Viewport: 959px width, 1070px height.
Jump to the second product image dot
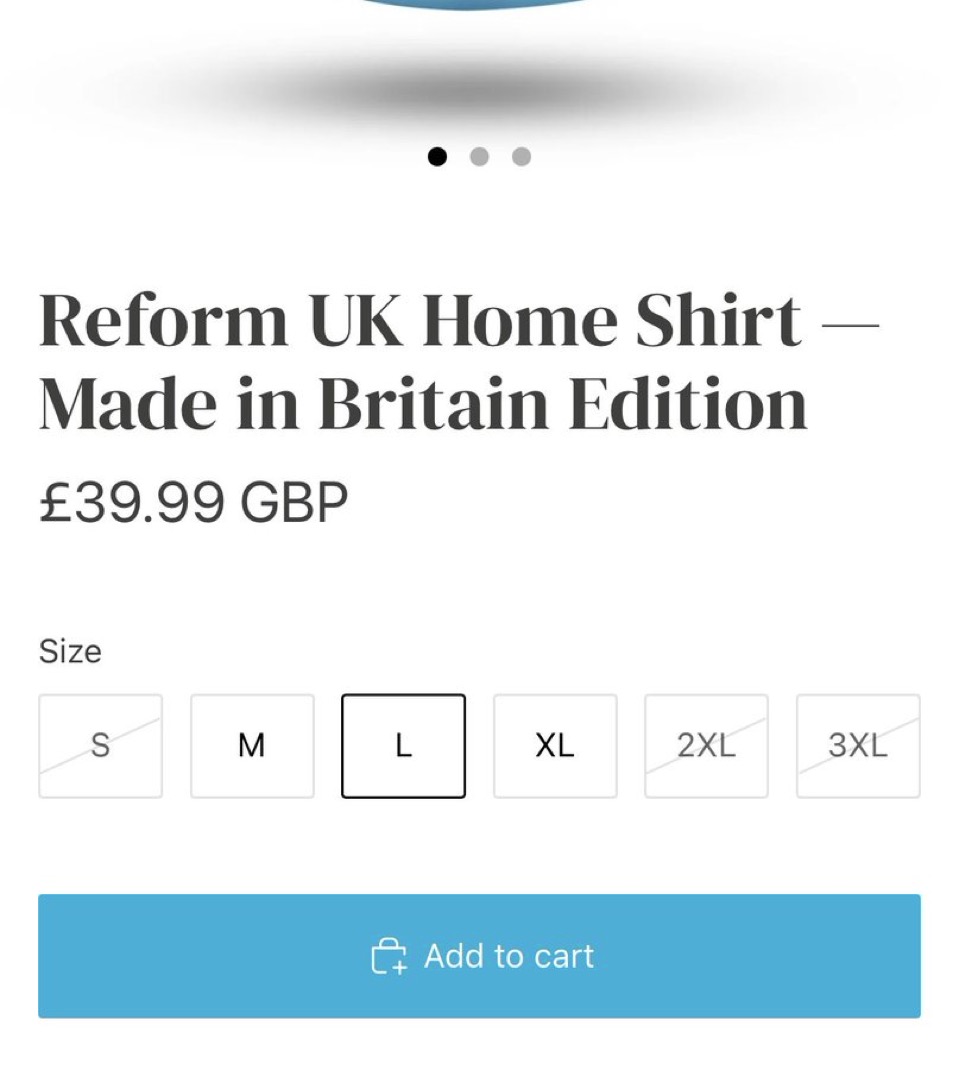[479, 157]
